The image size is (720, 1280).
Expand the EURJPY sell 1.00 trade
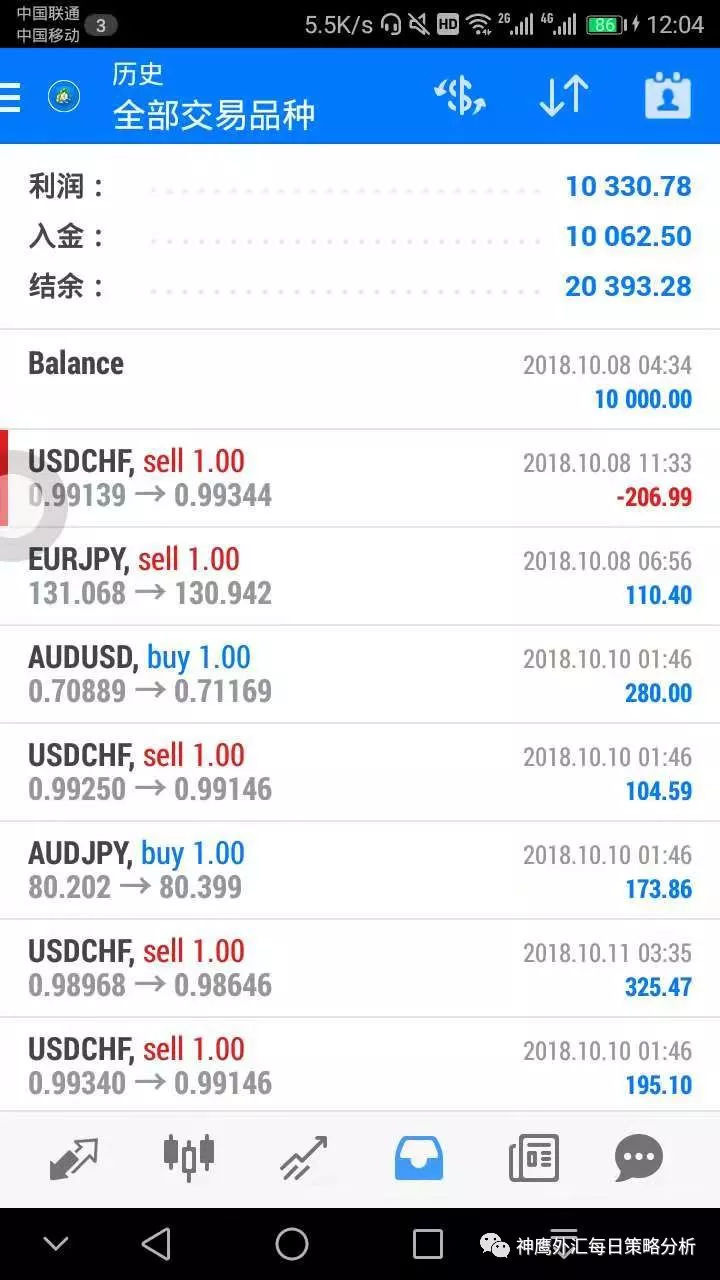[x=360, y=576]
